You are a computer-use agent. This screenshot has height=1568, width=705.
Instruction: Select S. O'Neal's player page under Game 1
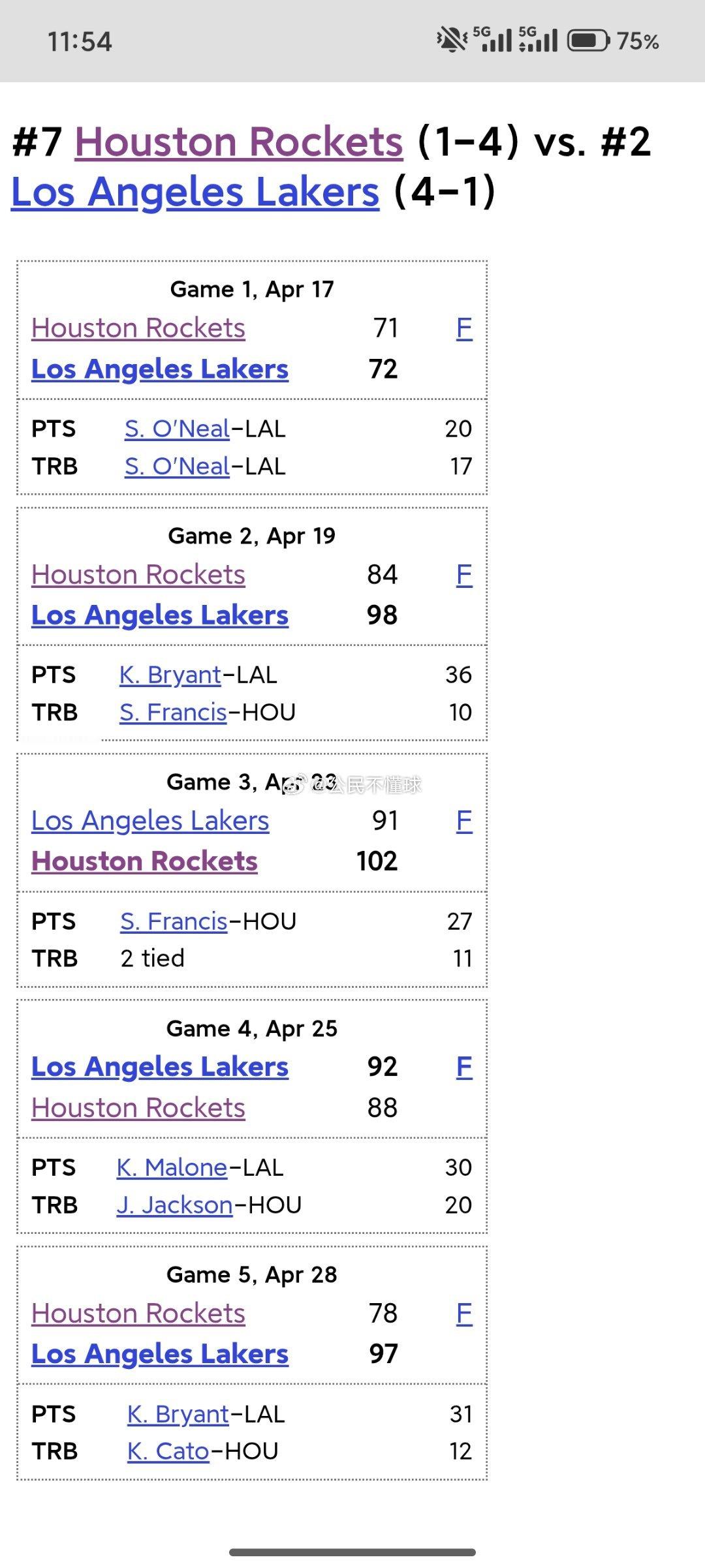[x=176, y=429]
